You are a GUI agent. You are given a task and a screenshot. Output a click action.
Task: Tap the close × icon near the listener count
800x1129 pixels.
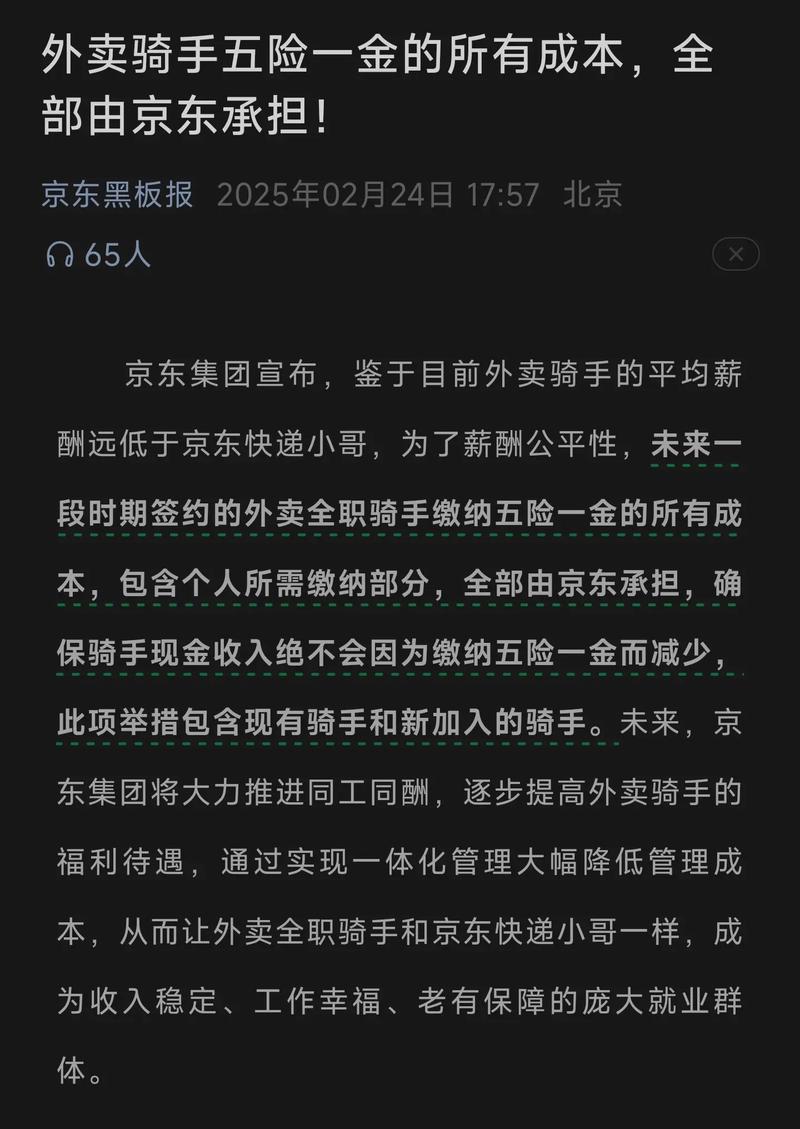736,254
